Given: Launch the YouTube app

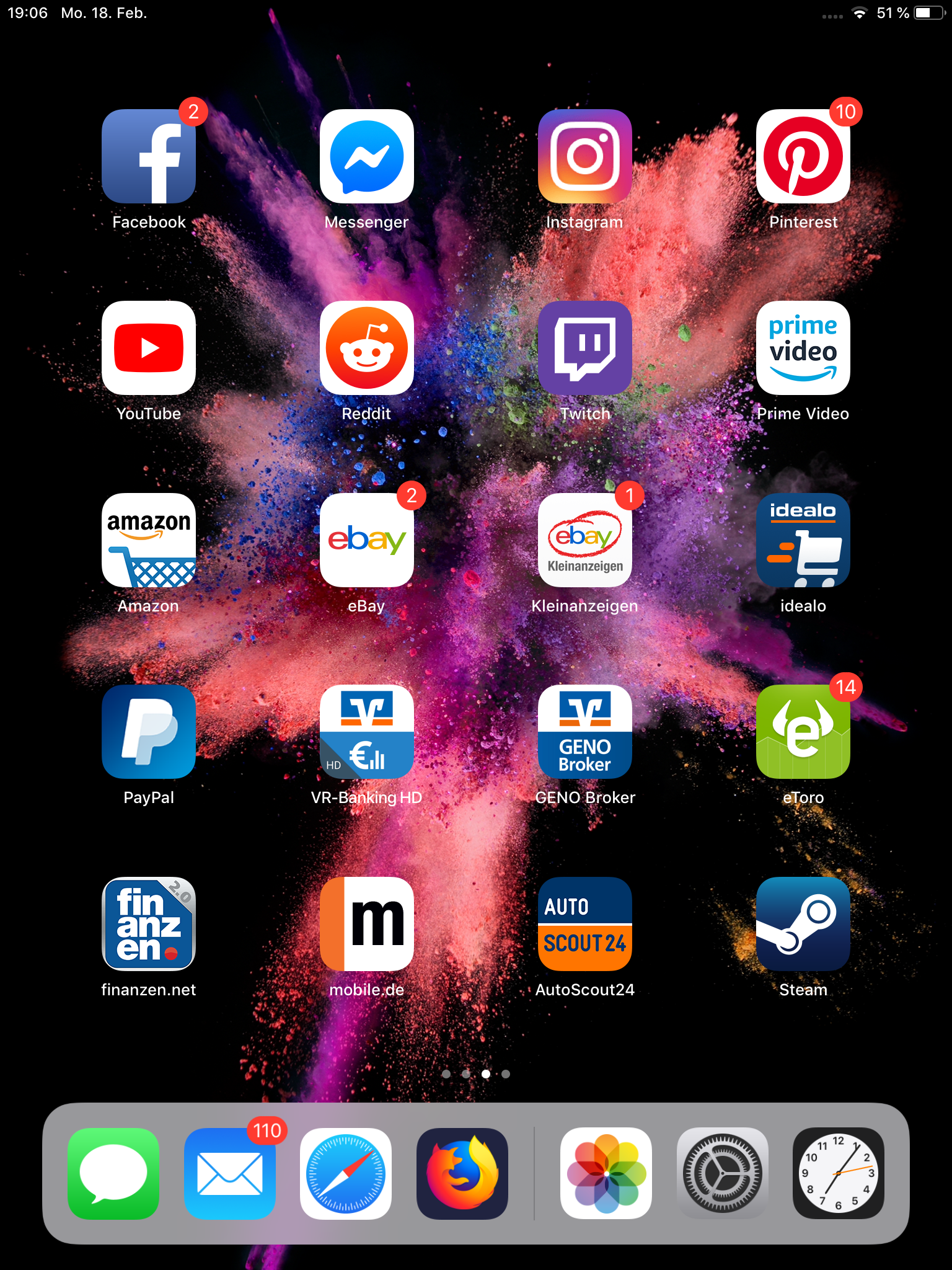Looking at the screenshot, I should pos(149,348).
